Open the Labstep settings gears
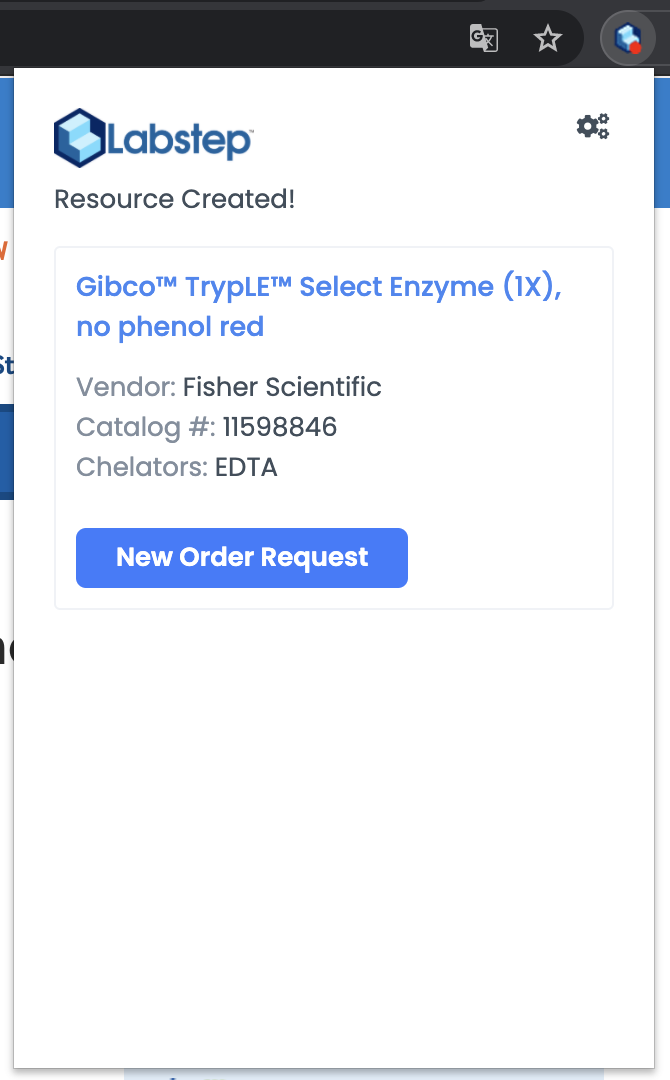 (592, 126)
